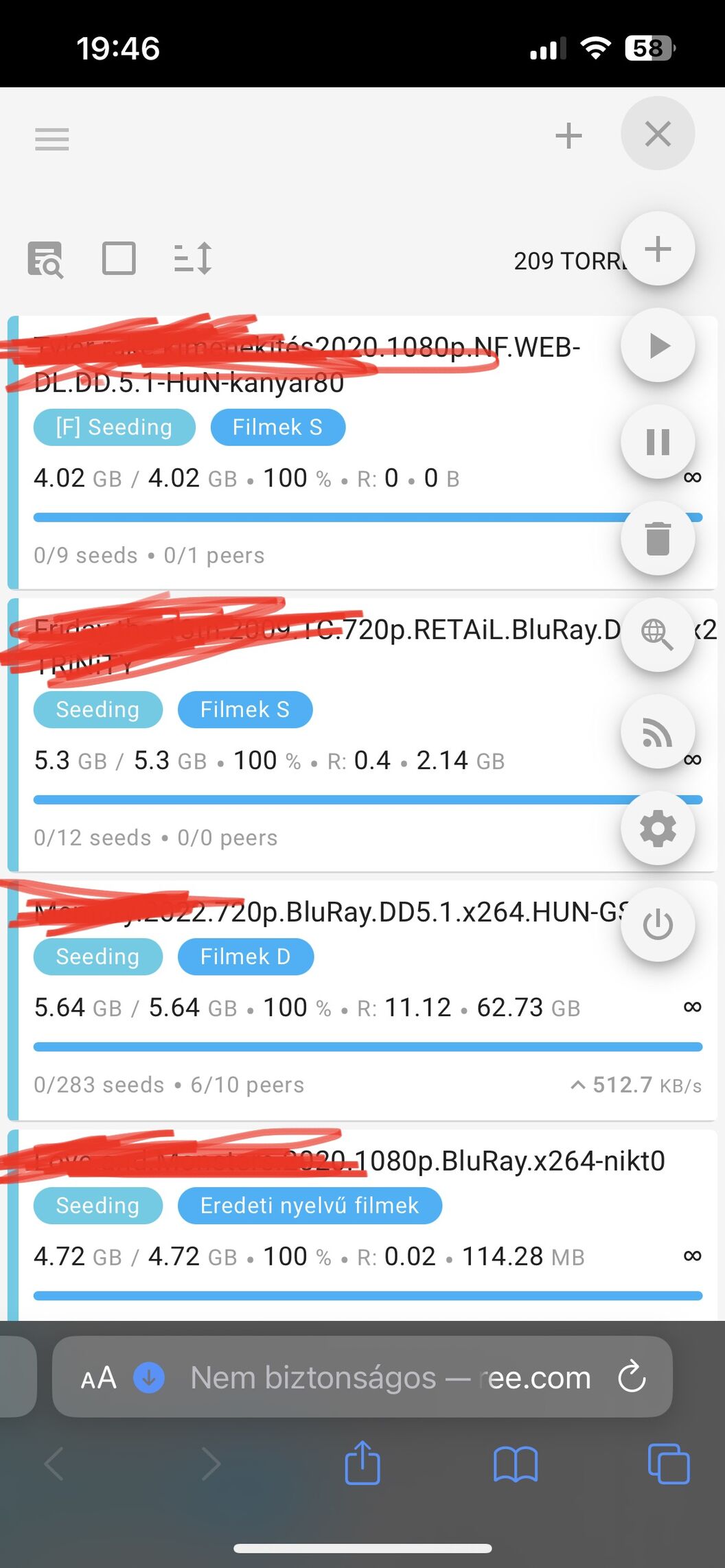
Task: Open settings via the gear button
Action: (x=658, y=828)
